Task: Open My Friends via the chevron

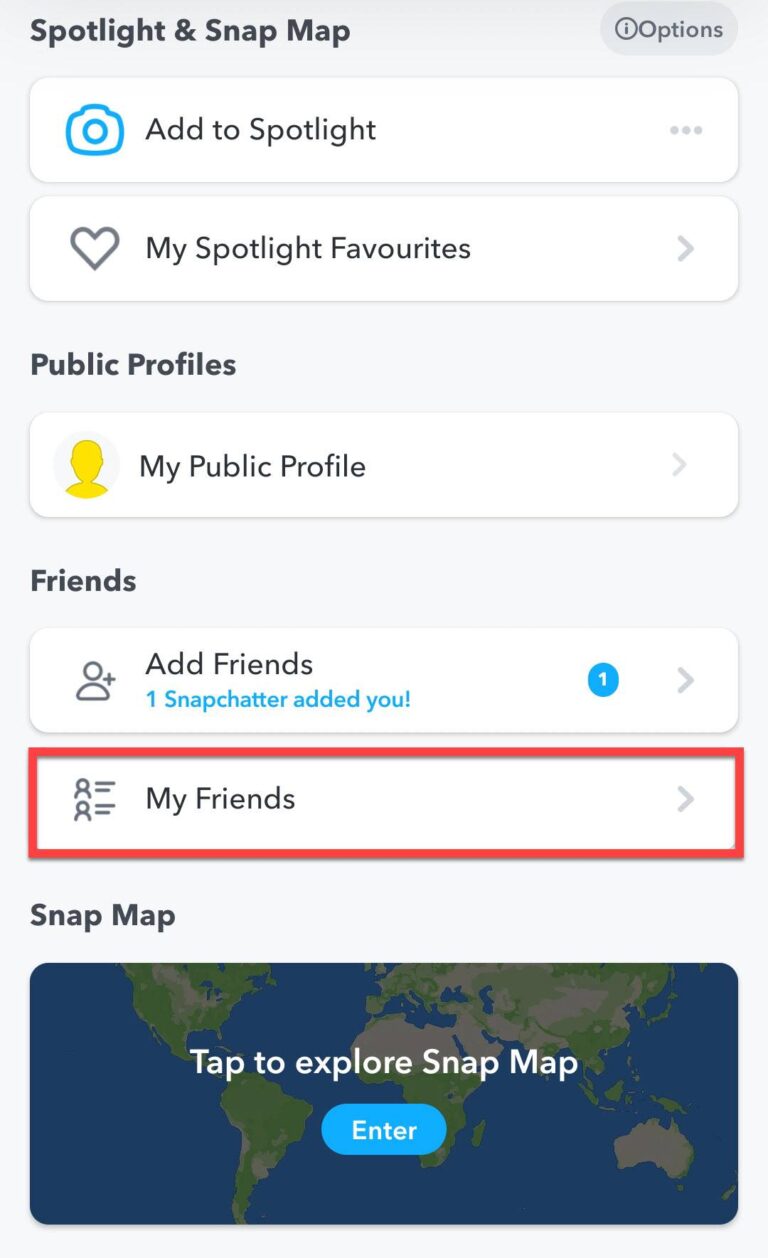Action: 686,799
